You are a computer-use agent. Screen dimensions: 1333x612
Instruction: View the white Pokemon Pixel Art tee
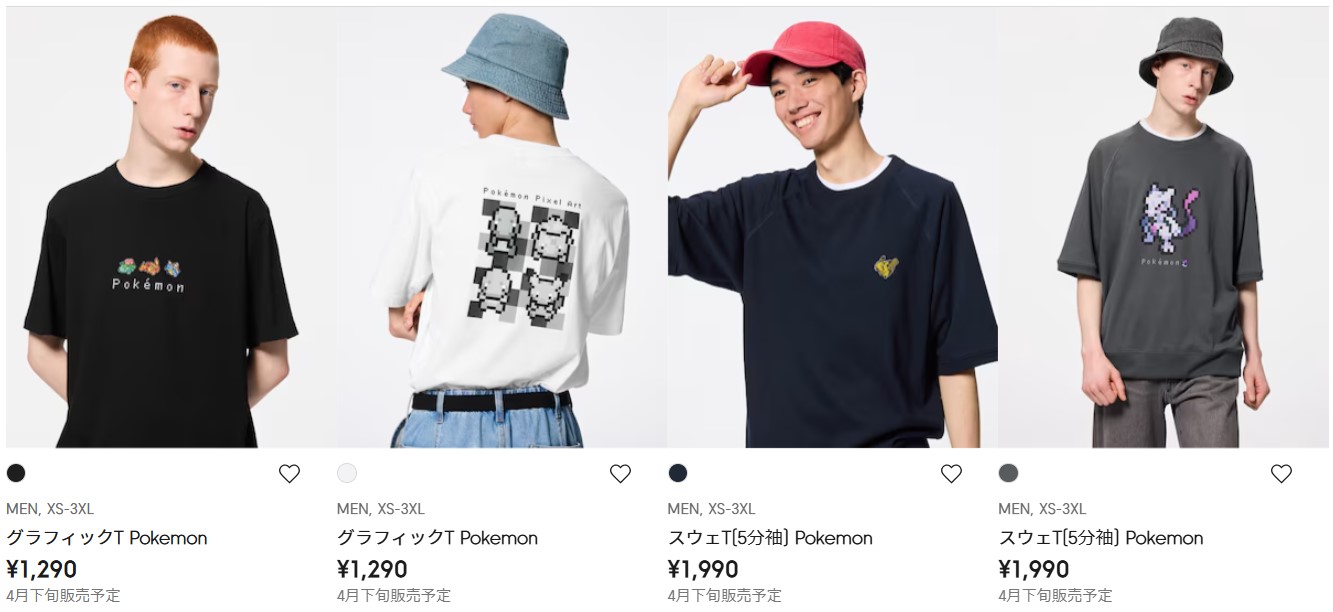click(501, 228)
